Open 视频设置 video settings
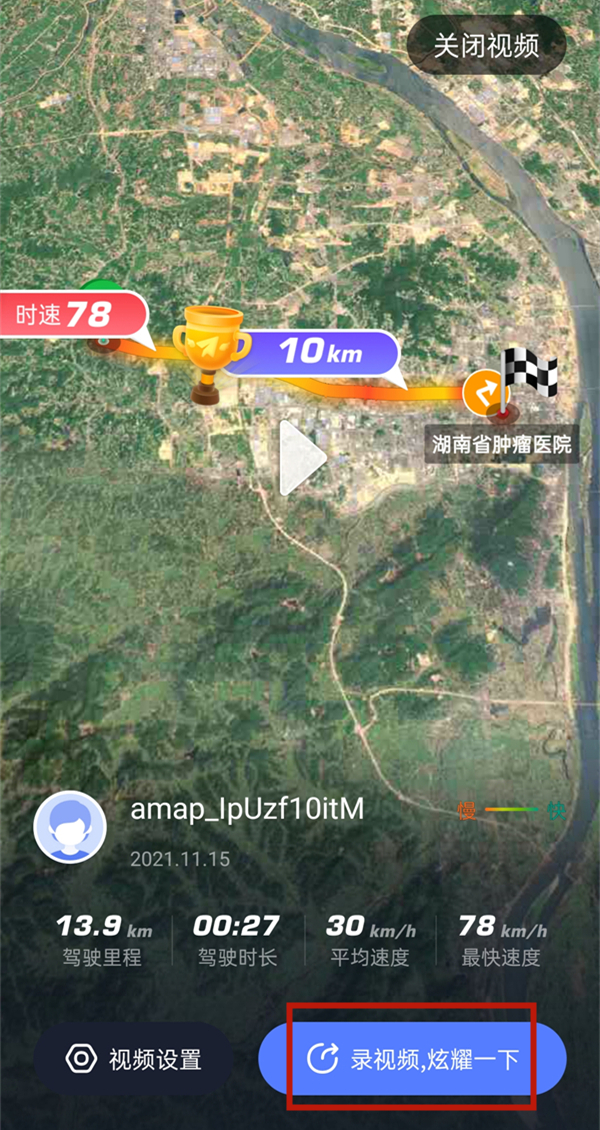The image size is (600, 1130). pos(134,1059)
